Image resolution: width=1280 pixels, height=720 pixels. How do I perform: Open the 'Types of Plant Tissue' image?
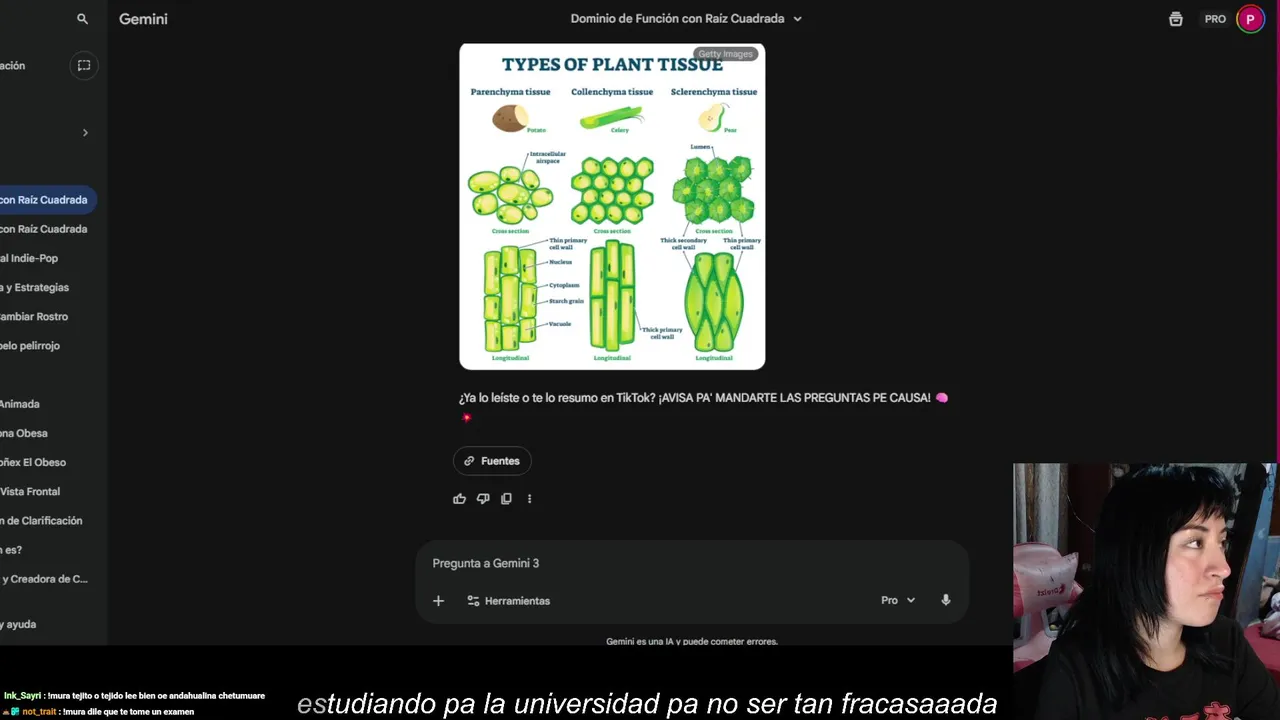[x=612, y=207]
